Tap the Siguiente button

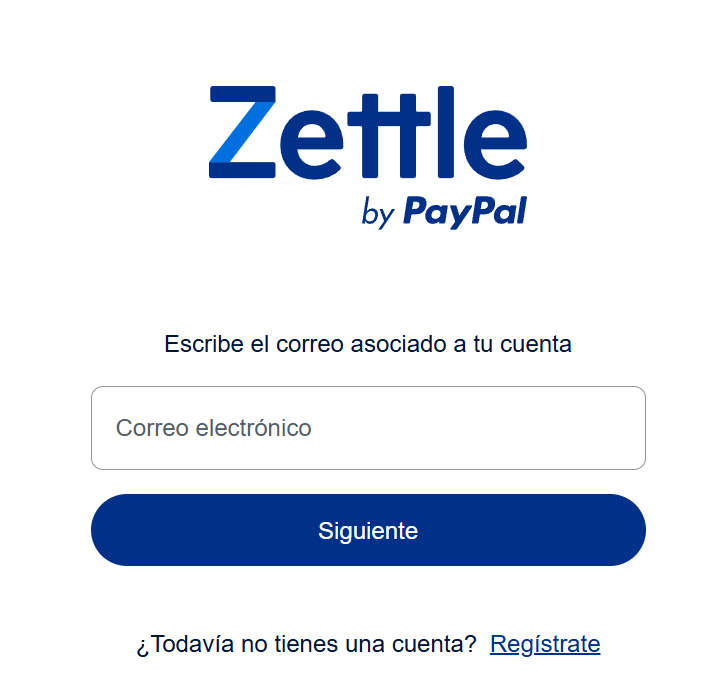point(368,530)
